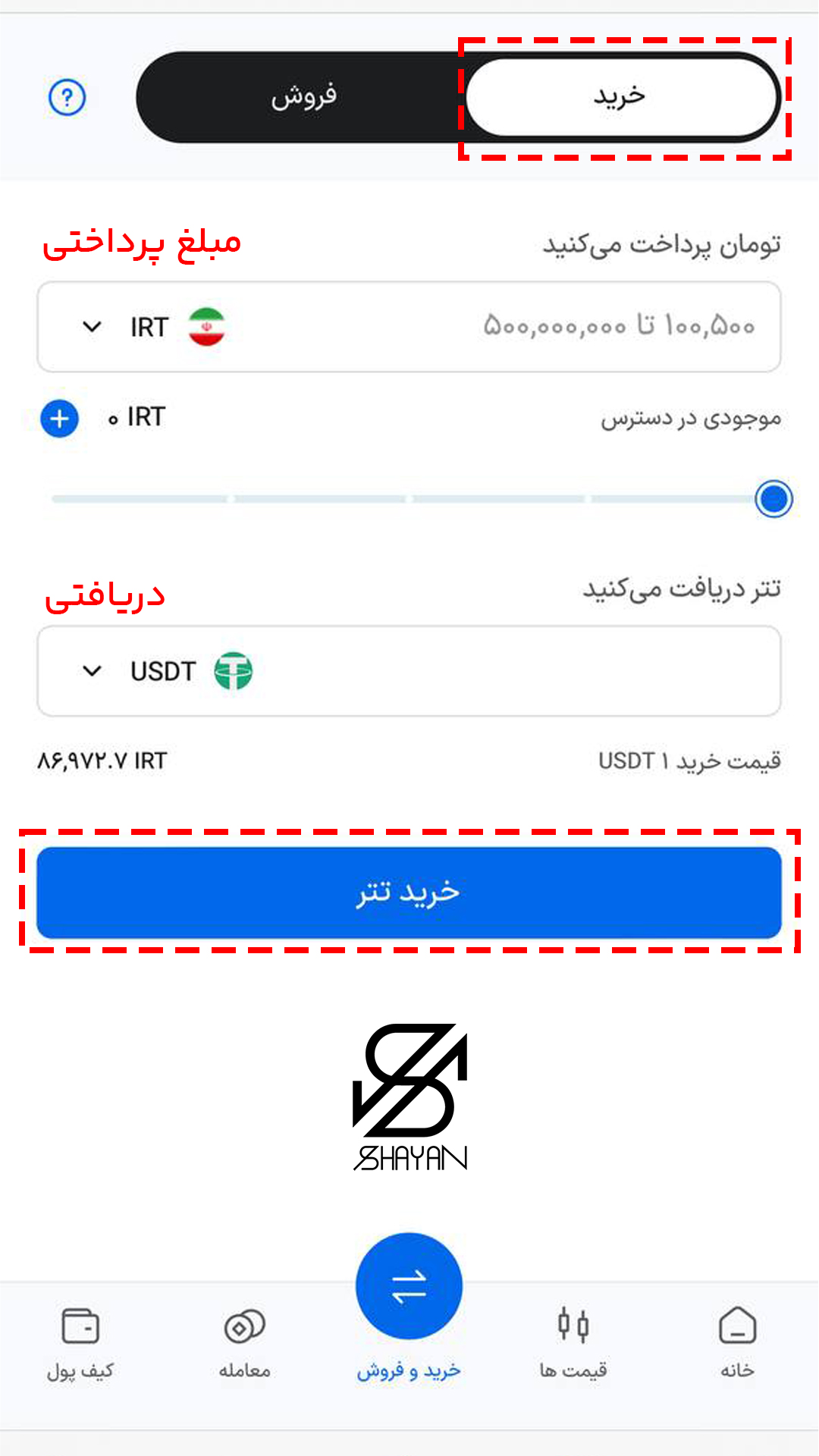Expand the IRT currency dropdown

[93, 327]
